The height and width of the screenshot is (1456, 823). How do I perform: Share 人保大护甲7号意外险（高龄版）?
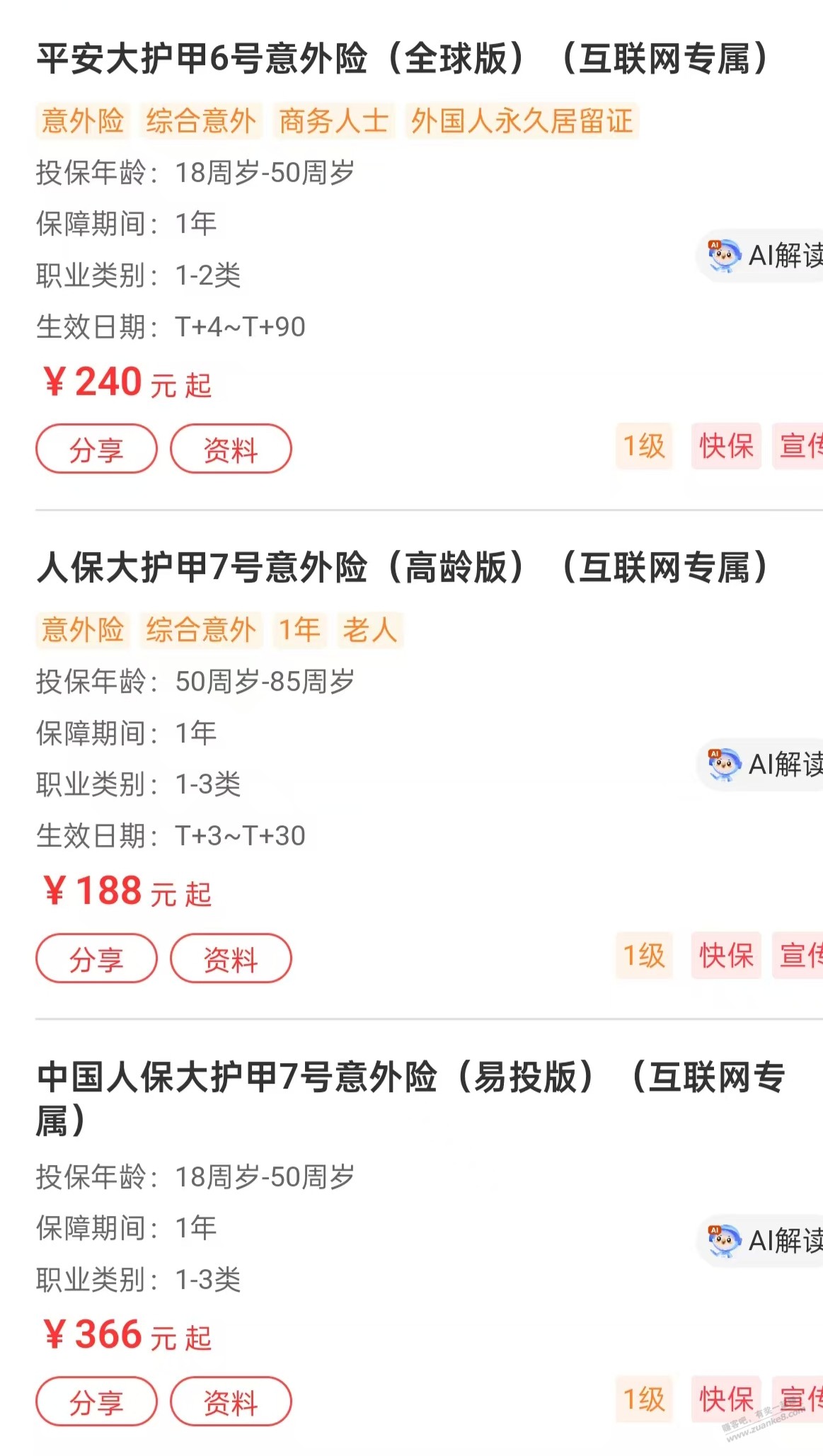point(96,958)
